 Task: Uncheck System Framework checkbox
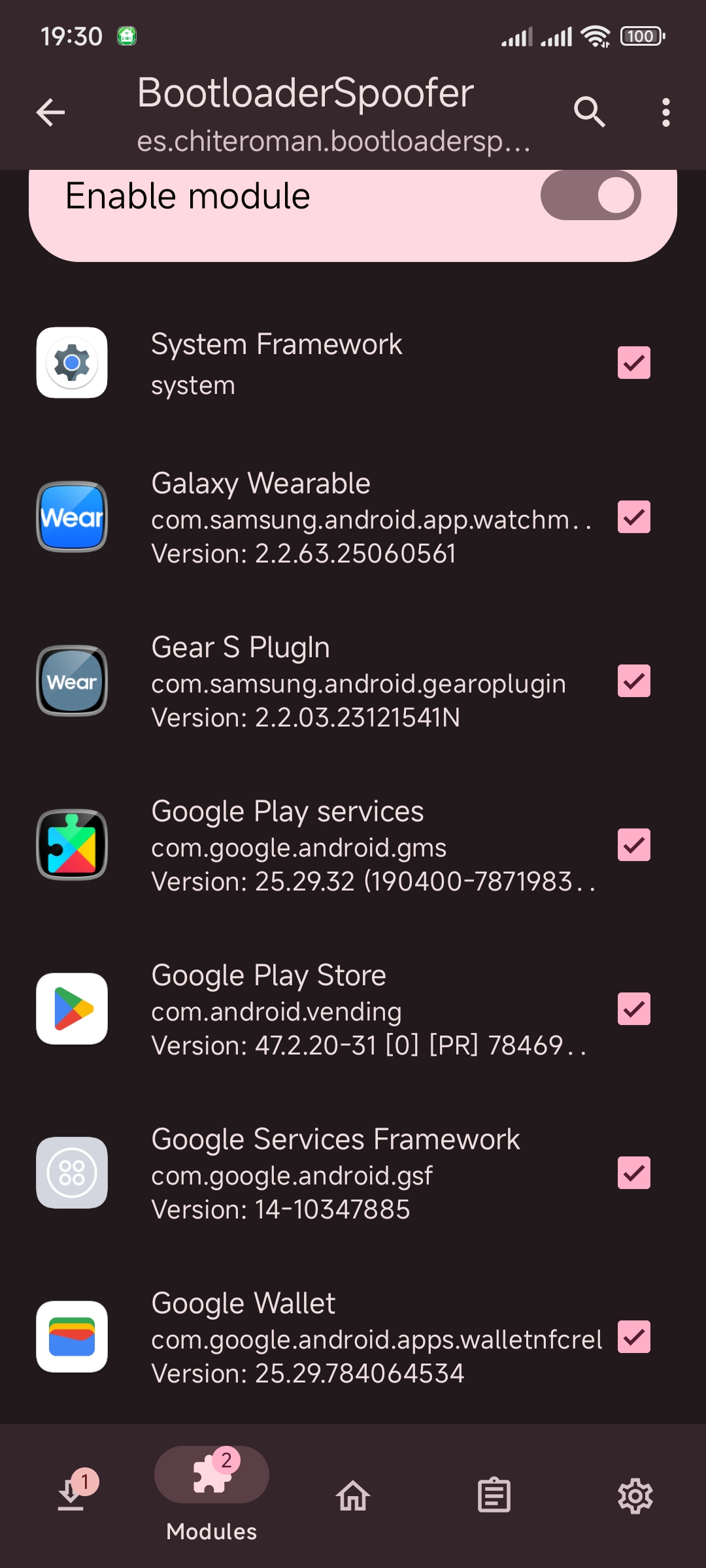pyautogui.click(x=634, y=363)
